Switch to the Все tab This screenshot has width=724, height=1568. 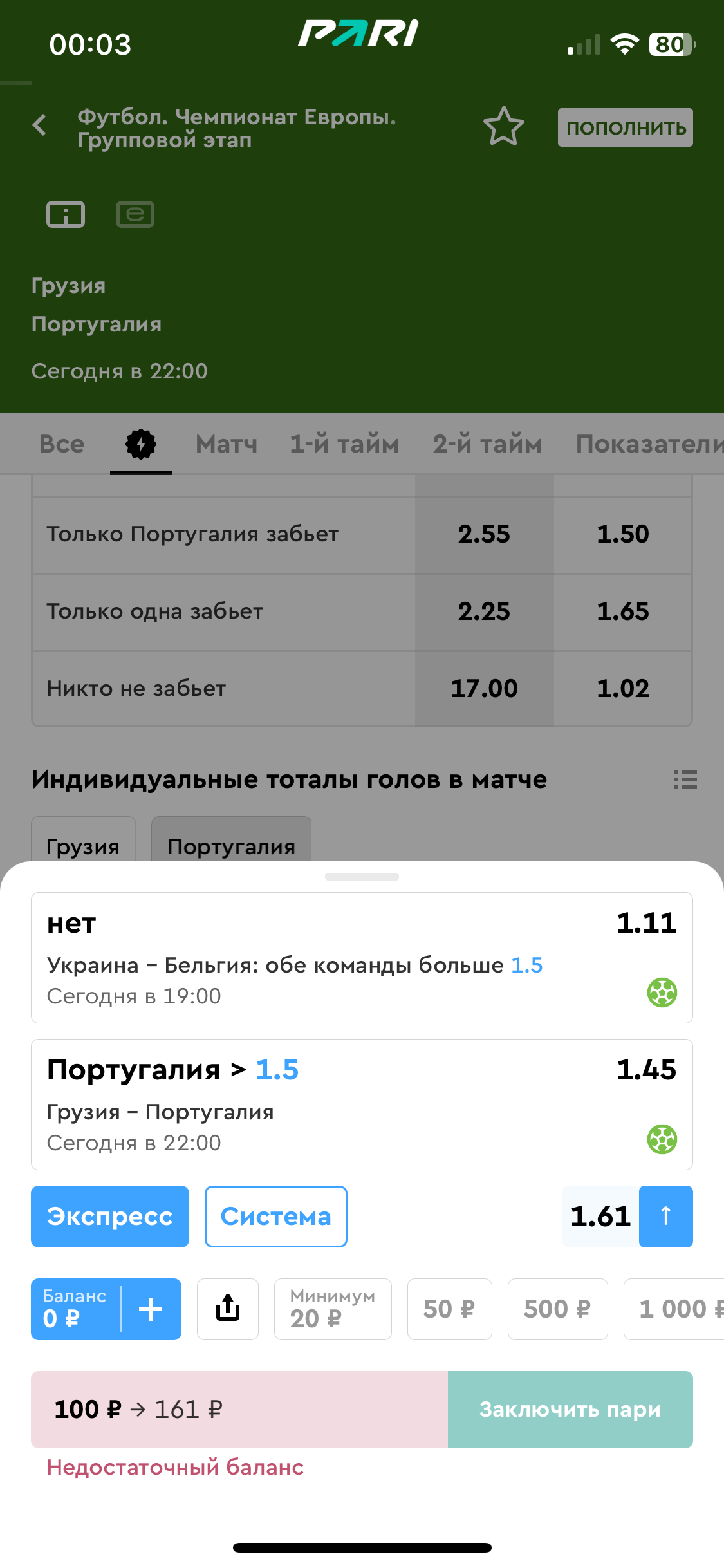point(62,444)
